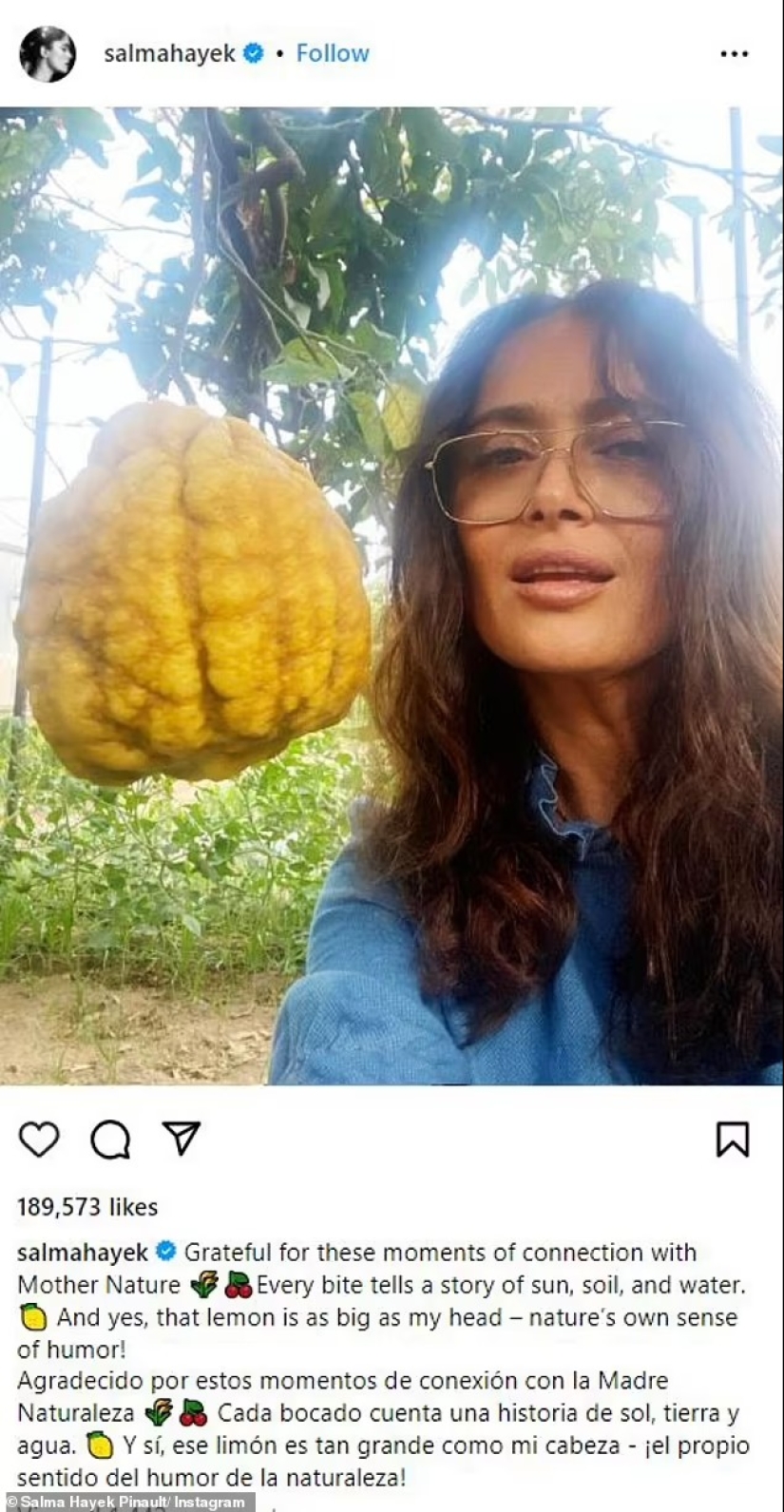Viewport: 784px width, 1512px height.
Task: View the list of 189,573 likes
Action: pos(87,1207)
